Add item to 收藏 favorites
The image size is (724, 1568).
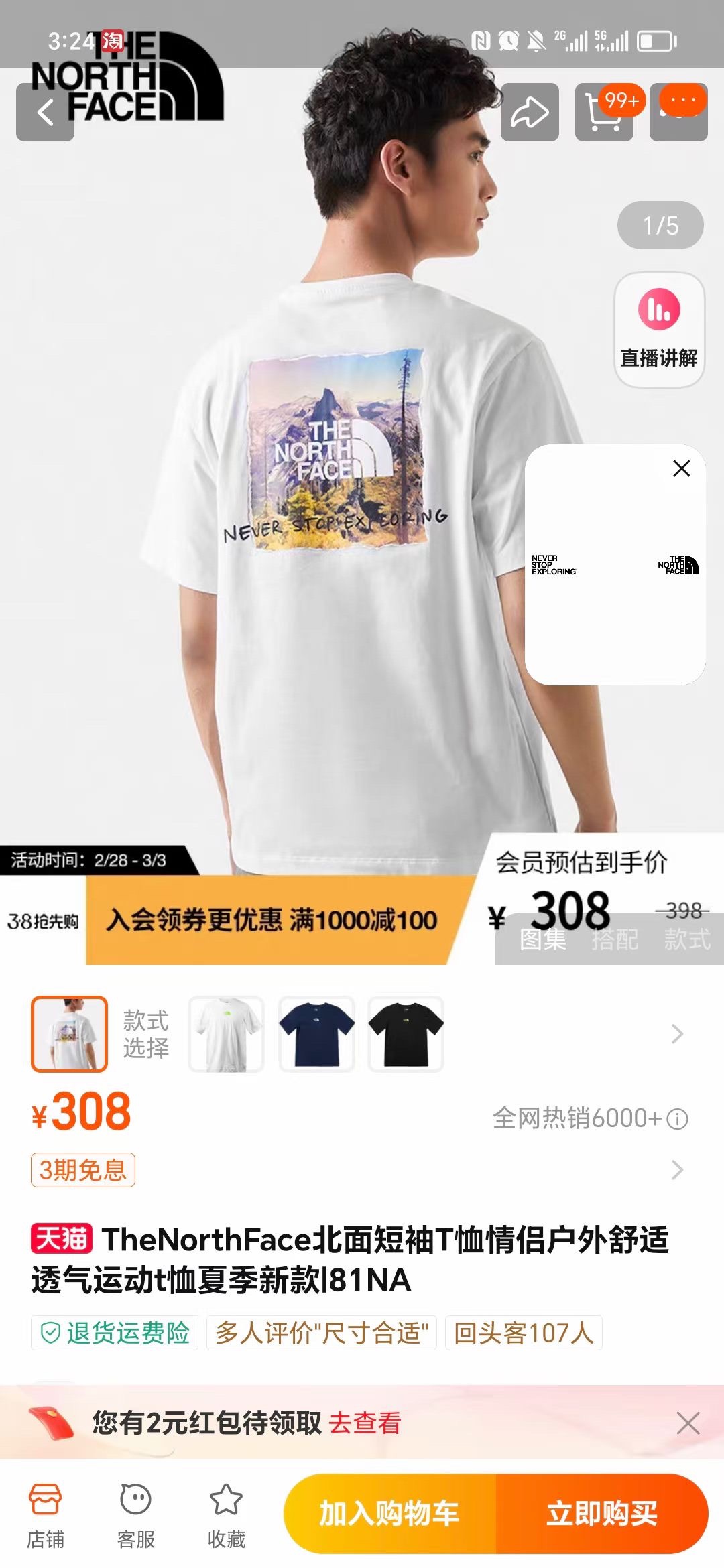click(227, 1515)
